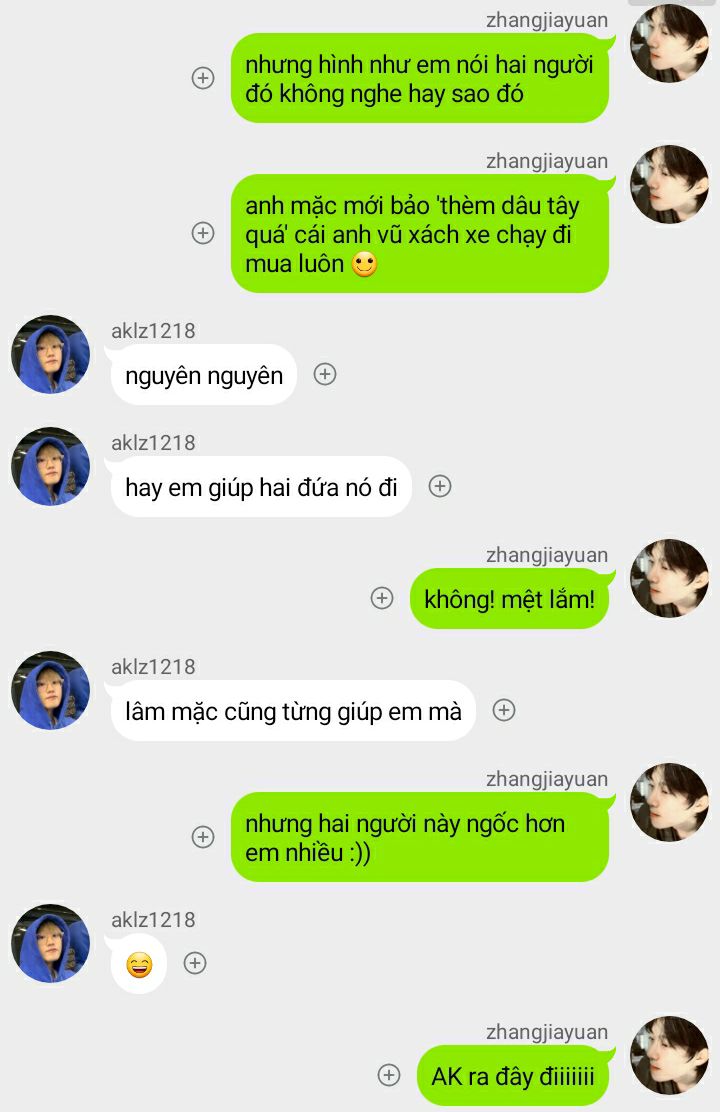Open the plus icon beside "lâm mặc cũng từng giúp em mà"

(x=504, y=710)
